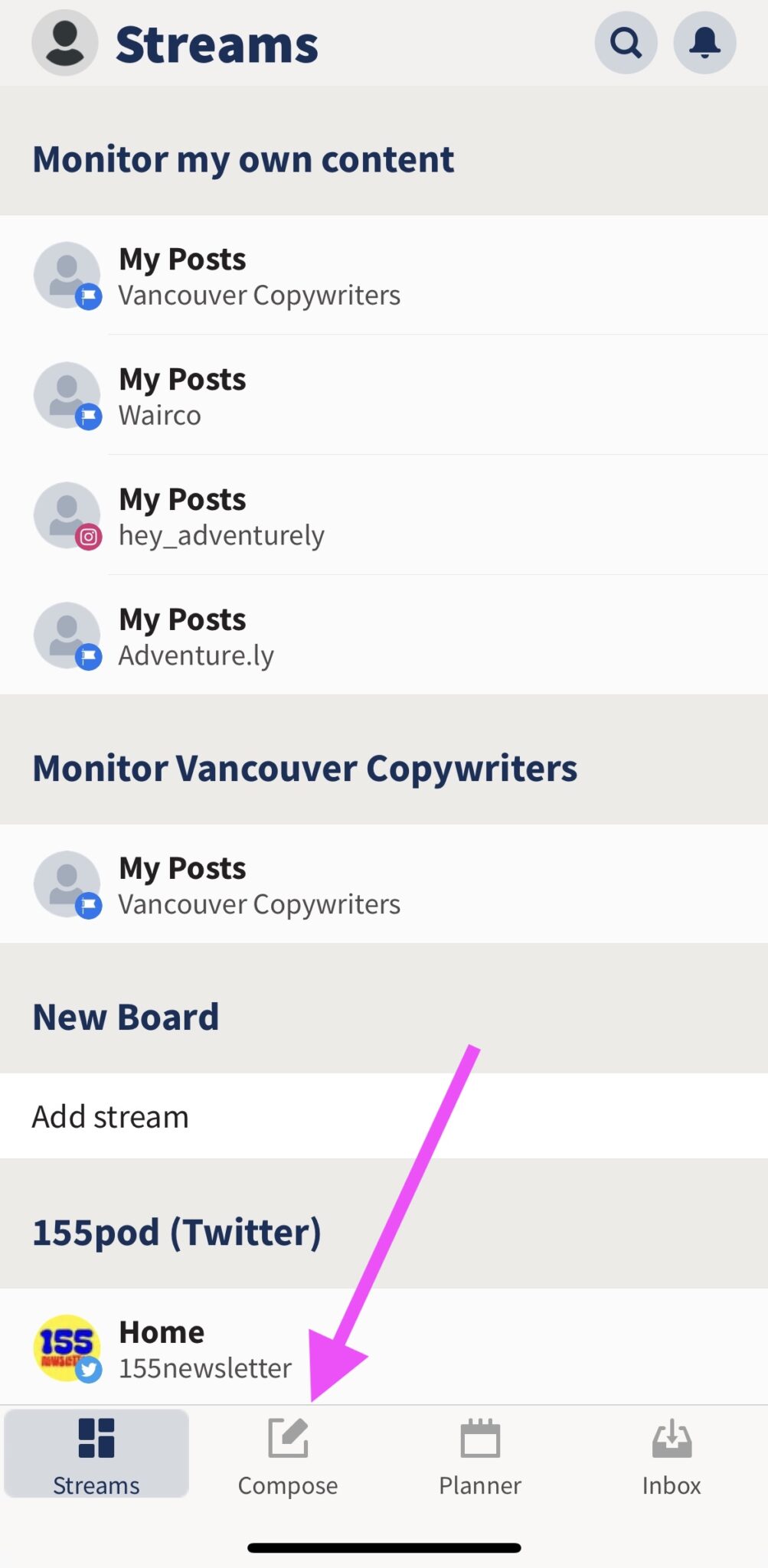768x1568 pixels.
Task: Open your profile avatar next to Streams
Action: pos(66,43)
